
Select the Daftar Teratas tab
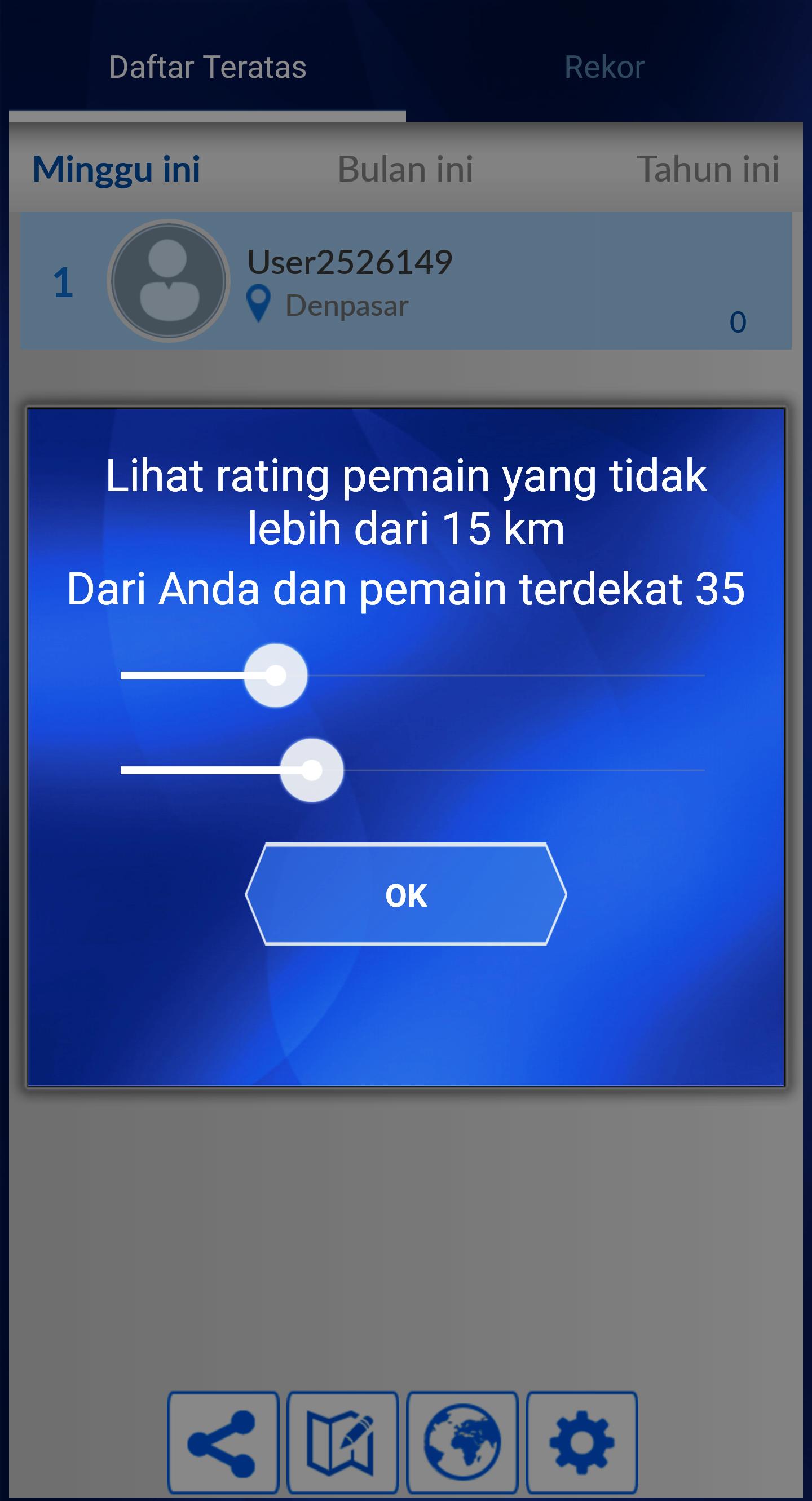click(208, 67)
